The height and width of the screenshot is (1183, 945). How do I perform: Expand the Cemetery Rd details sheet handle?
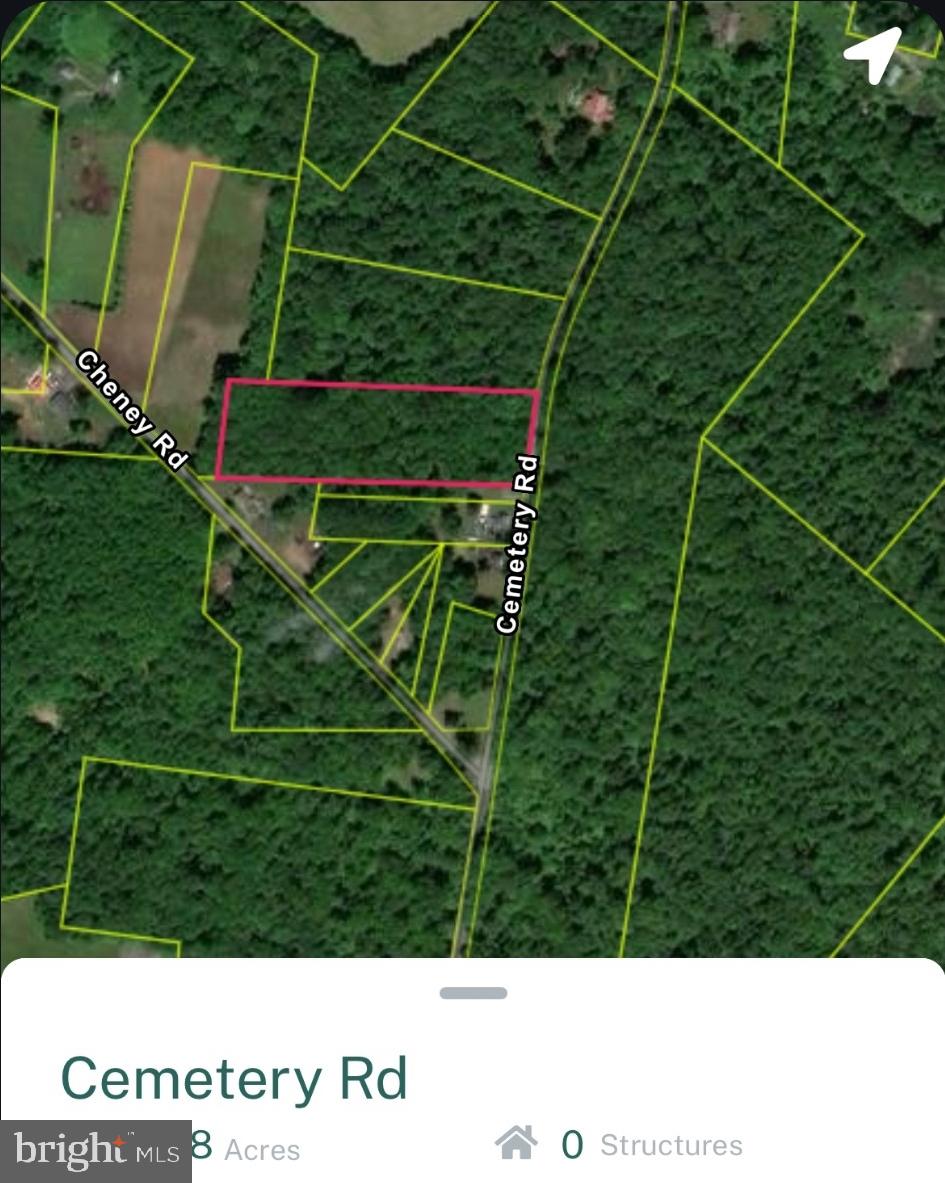pyautogui.click(x=473, y=993)
